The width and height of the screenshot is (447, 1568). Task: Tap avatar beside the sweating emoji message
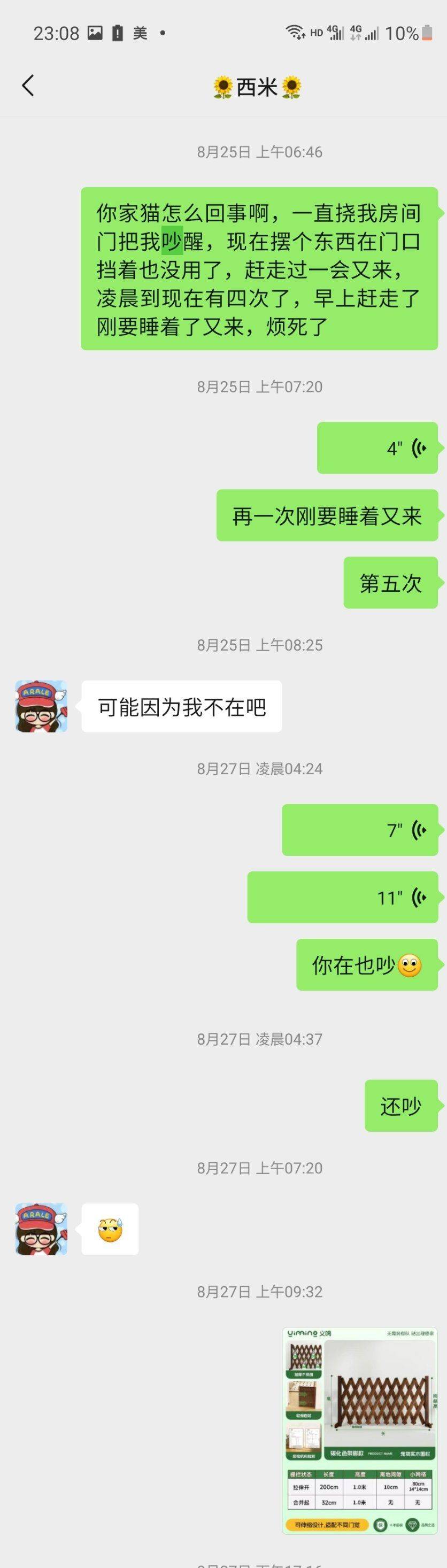click(41, 1229)
